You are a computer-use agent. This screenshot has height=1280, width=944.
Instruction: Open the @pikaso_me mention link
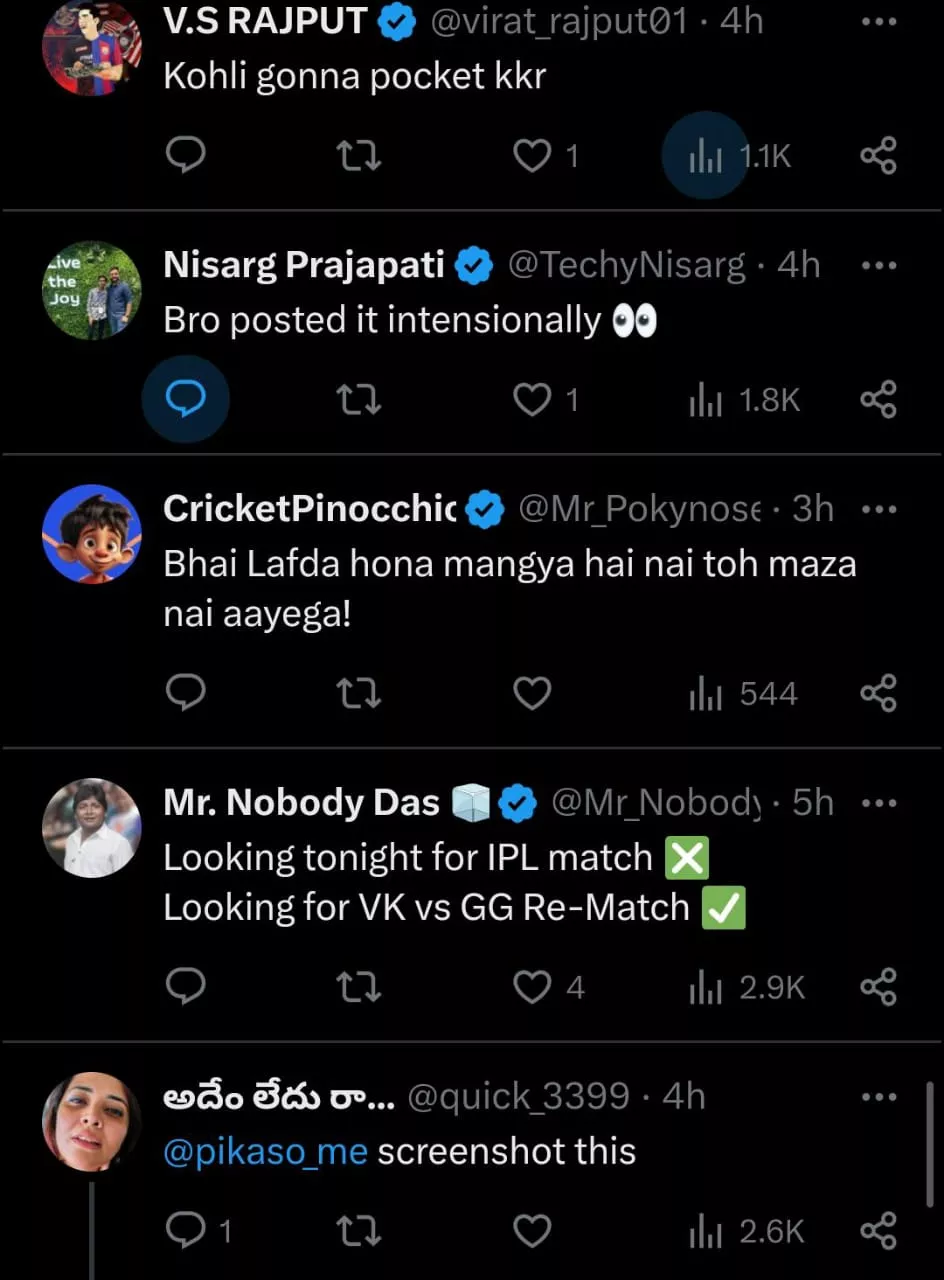(265, 1151)
